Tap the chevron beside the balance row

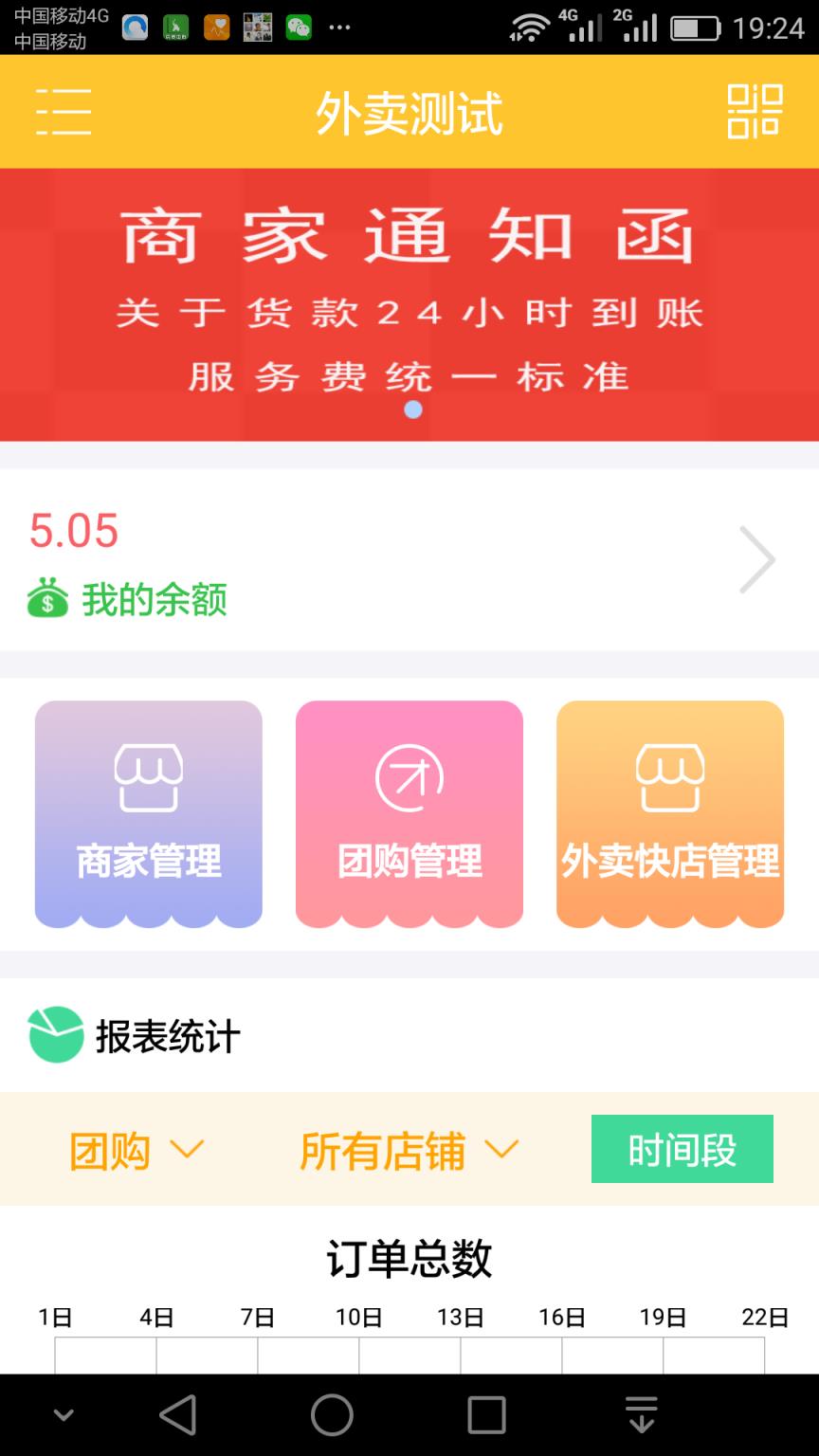point(755,559)
